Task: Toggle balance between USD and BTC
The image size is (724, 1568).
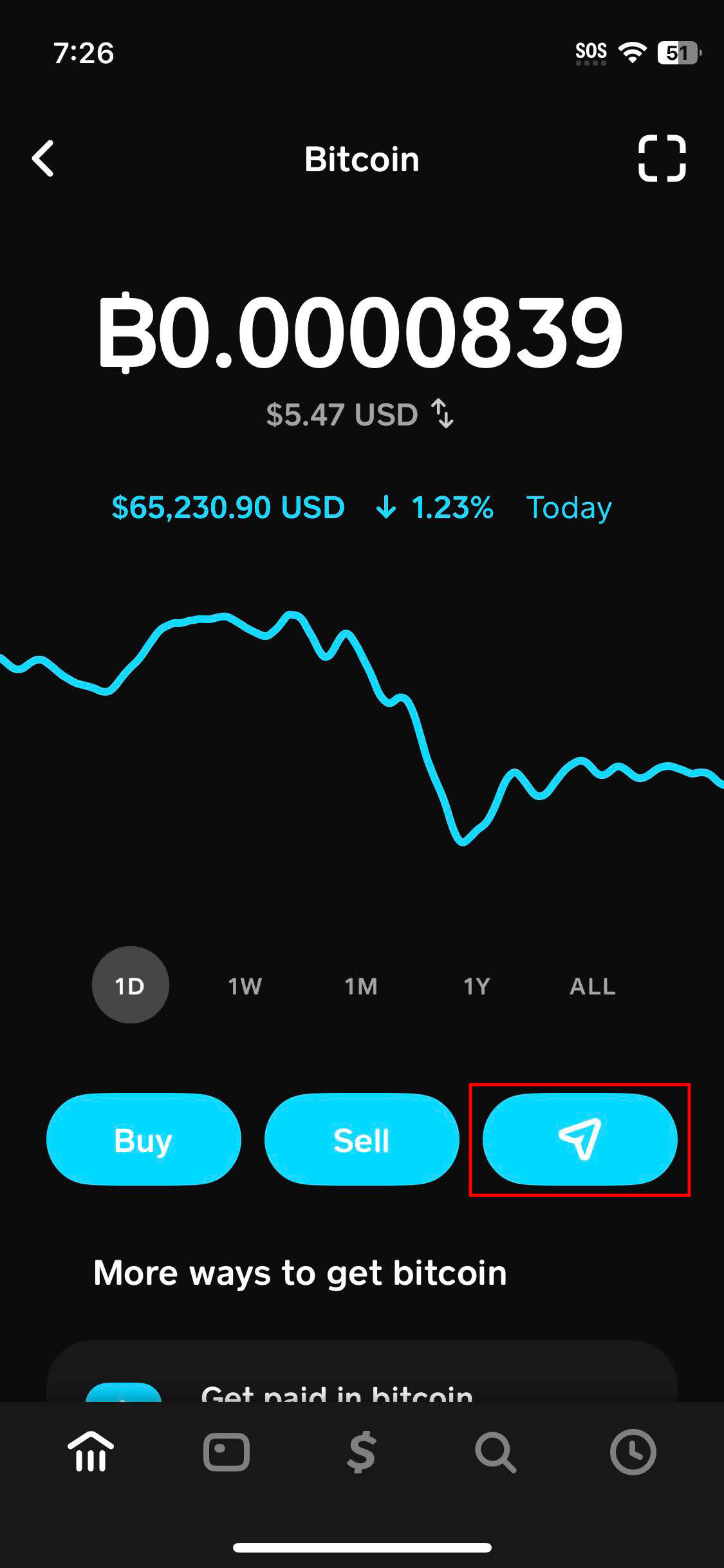Action: (443, 414)
